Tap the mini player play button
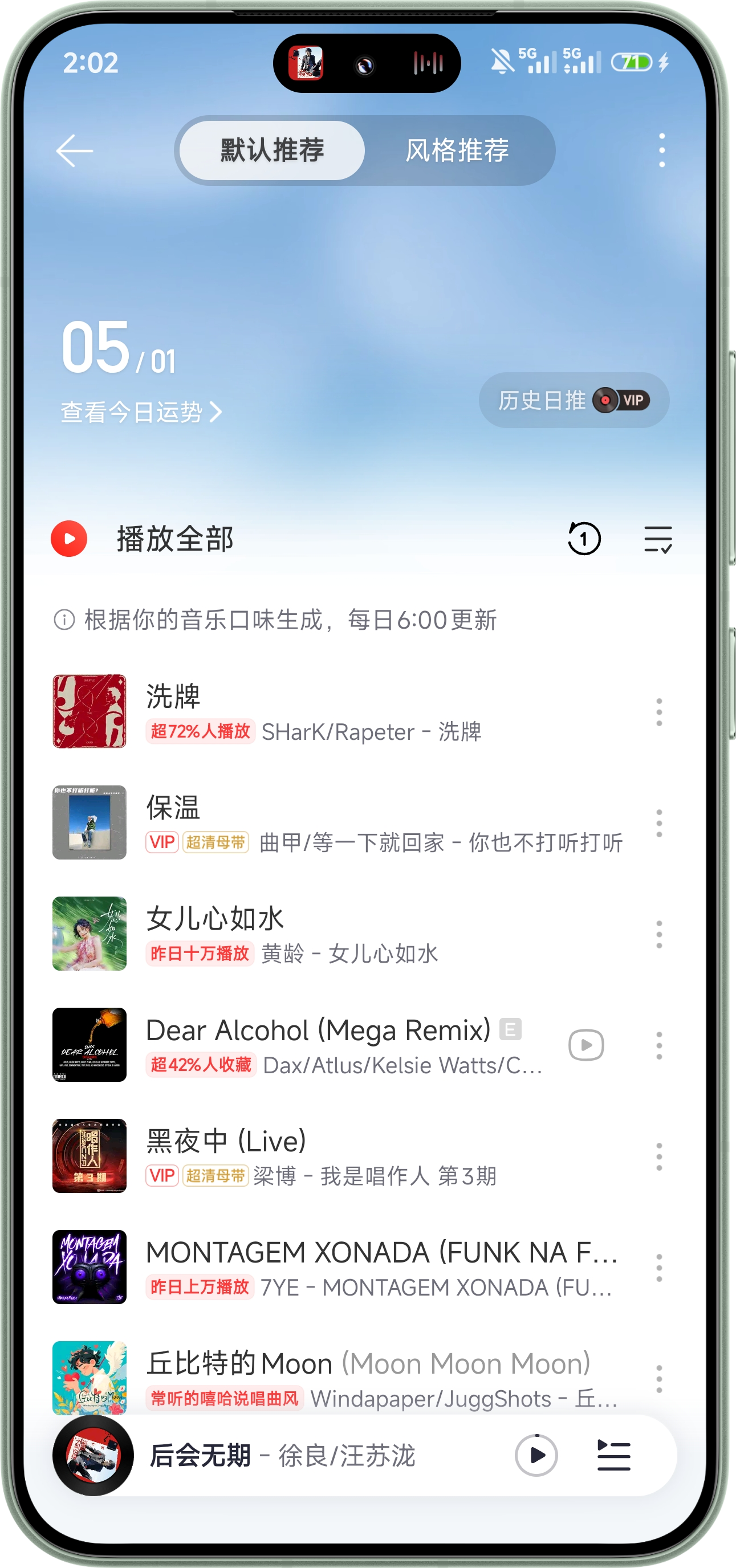This screenshot has height=1568, width=736. coord(536,1455)
